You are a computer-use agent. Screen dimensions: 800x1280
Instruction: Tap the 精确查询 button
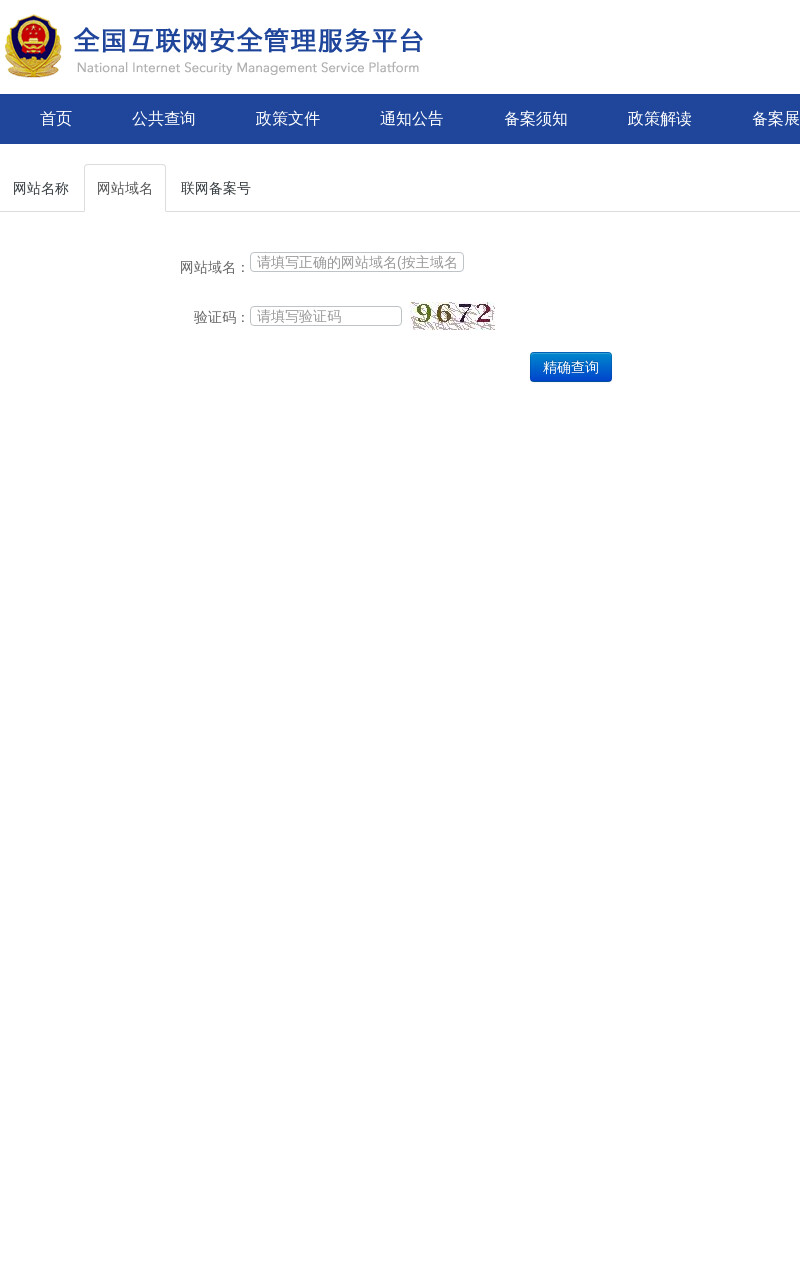point(571,367)
